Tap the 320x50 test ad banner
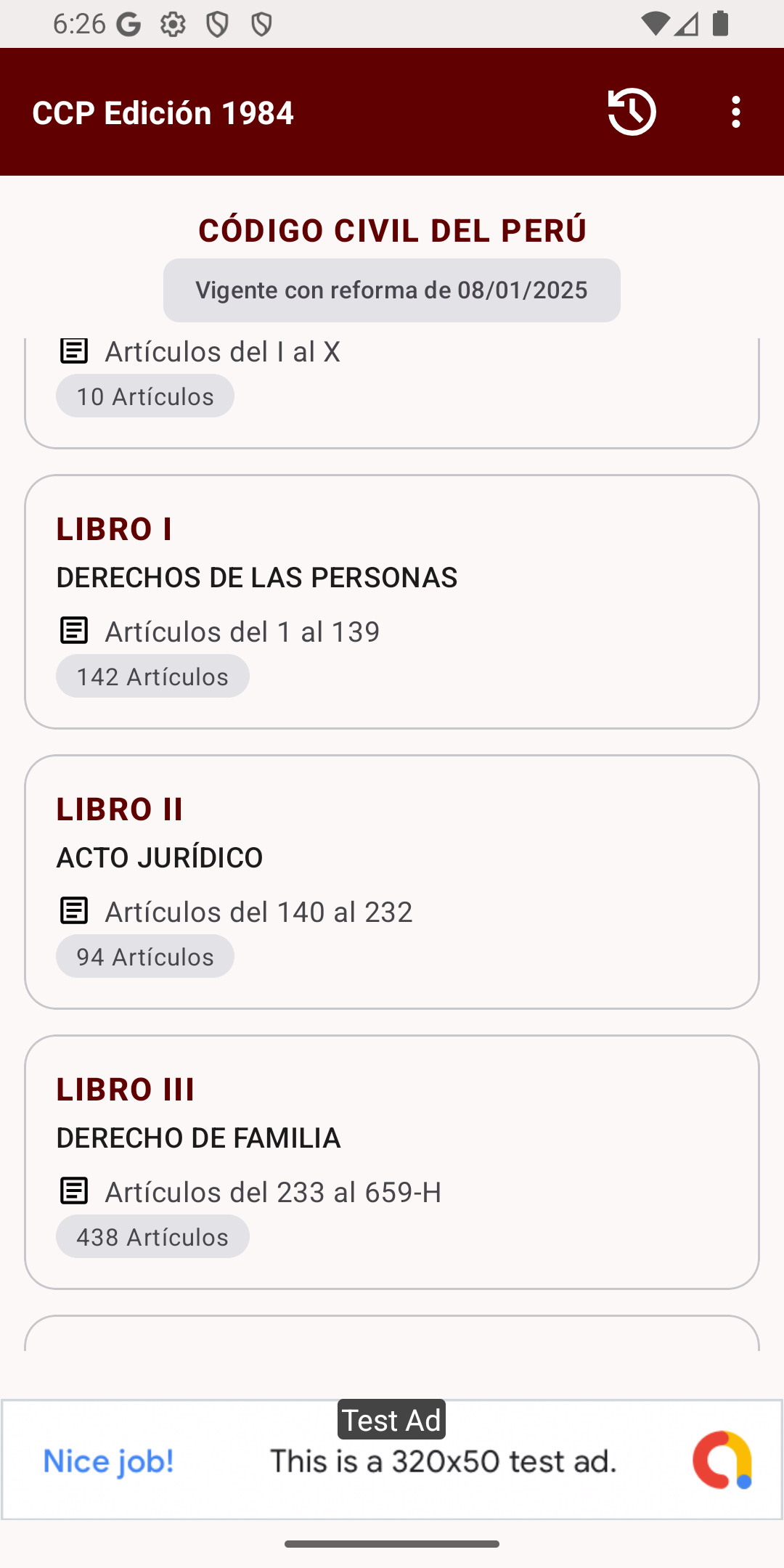 392,1460
